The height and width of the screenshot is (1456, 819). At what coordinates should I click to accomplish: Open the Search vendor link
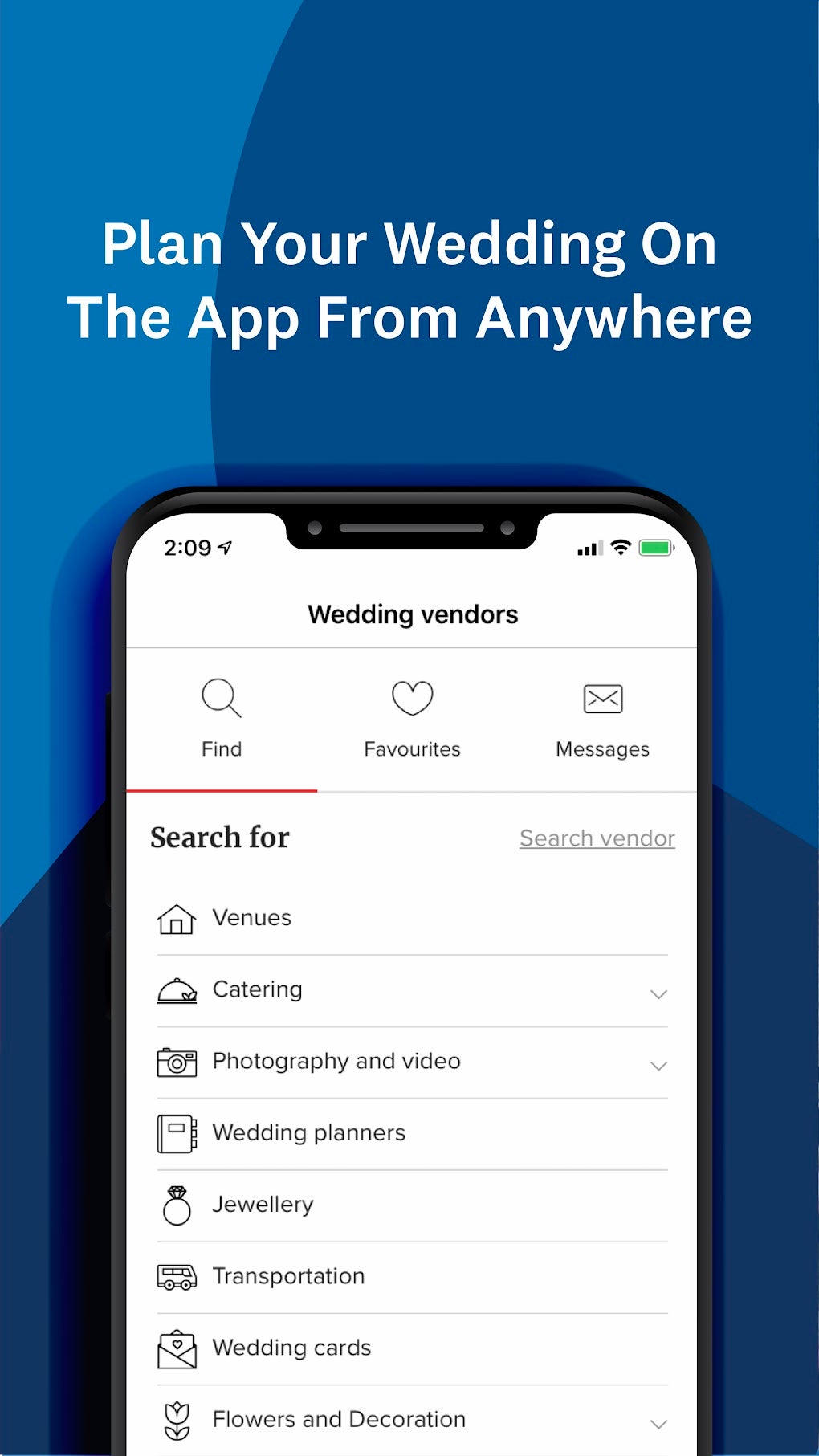pos(596,838)
